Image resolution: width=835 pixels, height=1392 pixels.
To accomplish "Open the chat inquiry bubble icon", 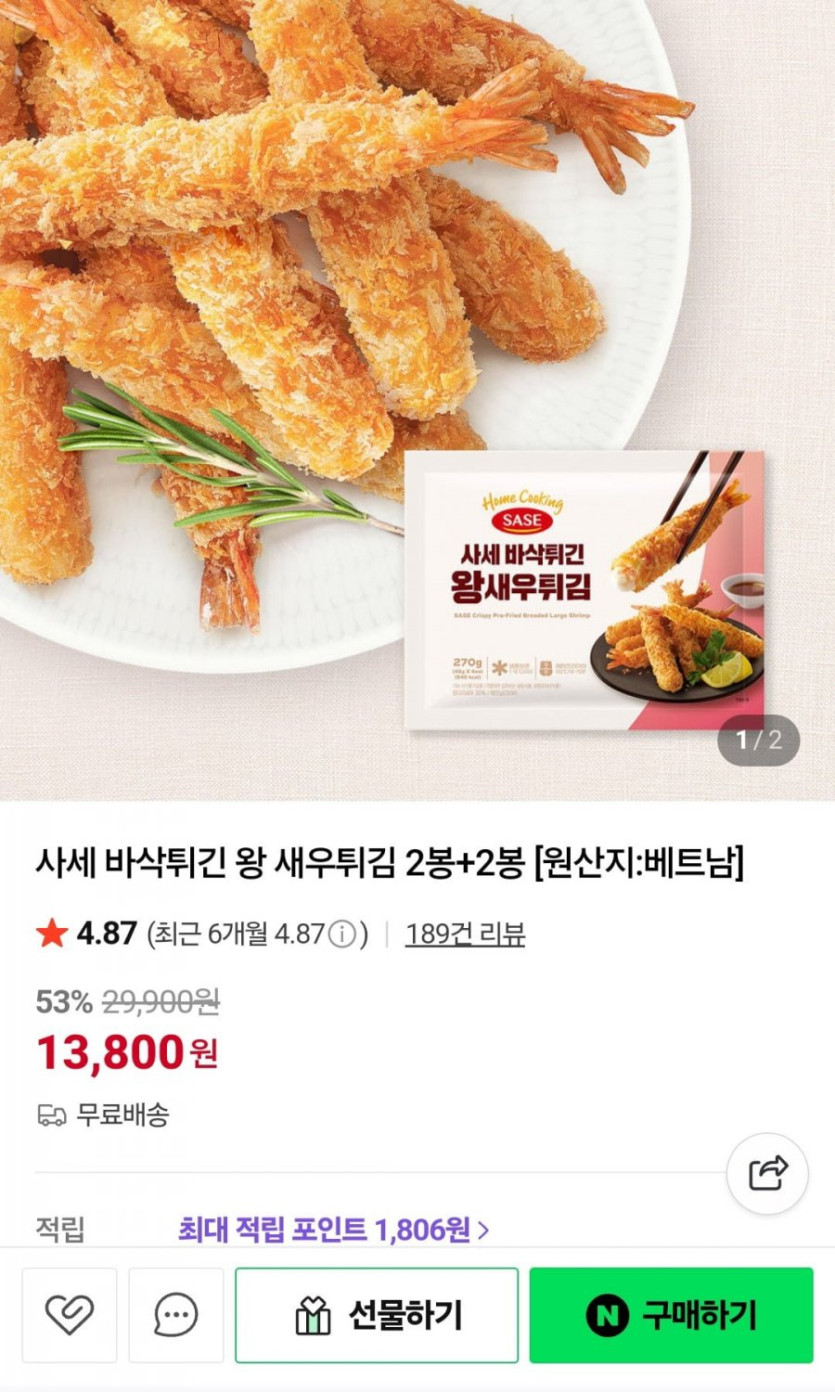I will pyautogui.click(x=176, y=1314).
